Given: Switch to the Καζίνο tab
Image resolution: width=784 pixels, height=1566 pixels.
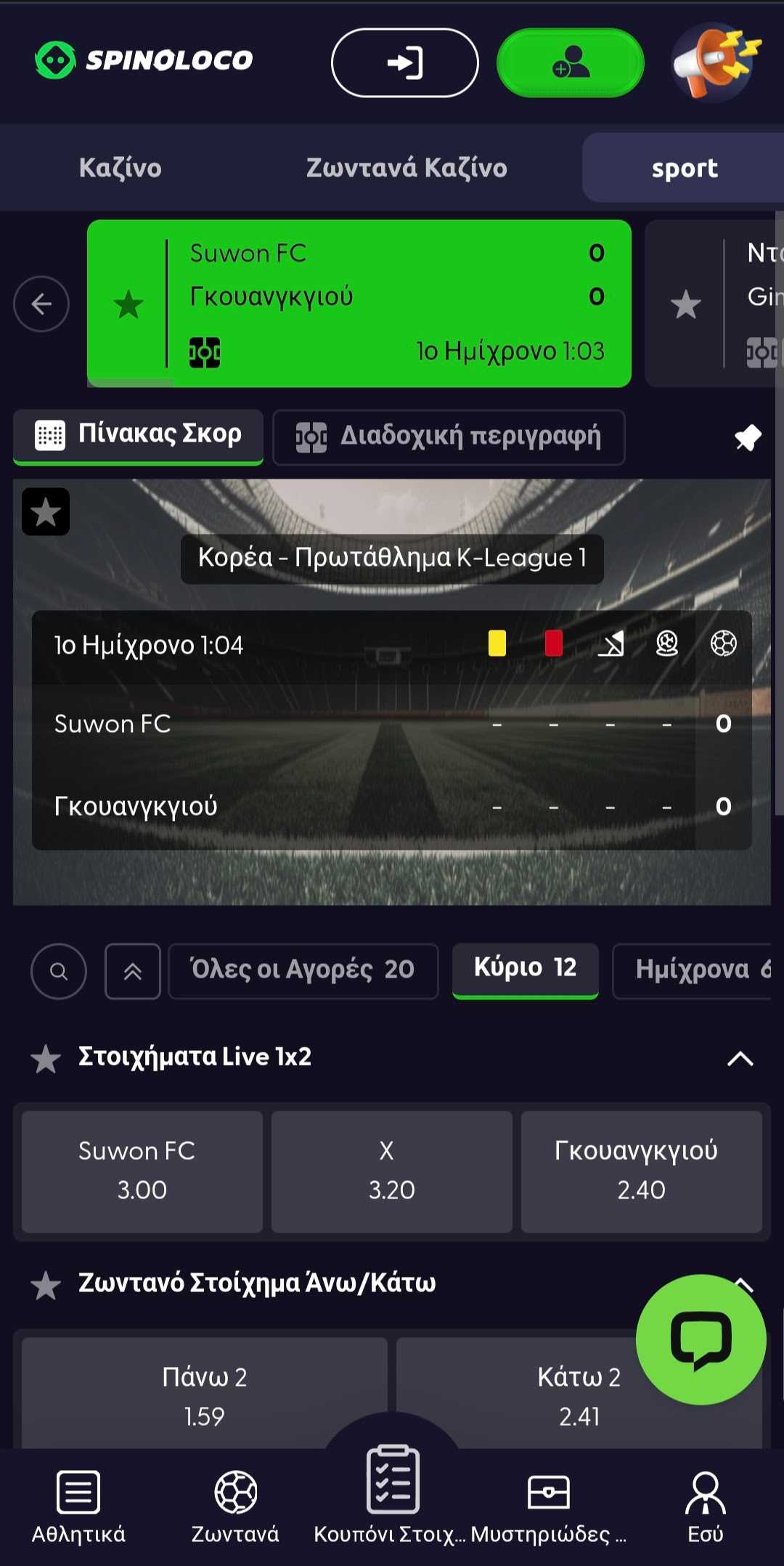Looking at the screenshot, I should click(121, 168).
